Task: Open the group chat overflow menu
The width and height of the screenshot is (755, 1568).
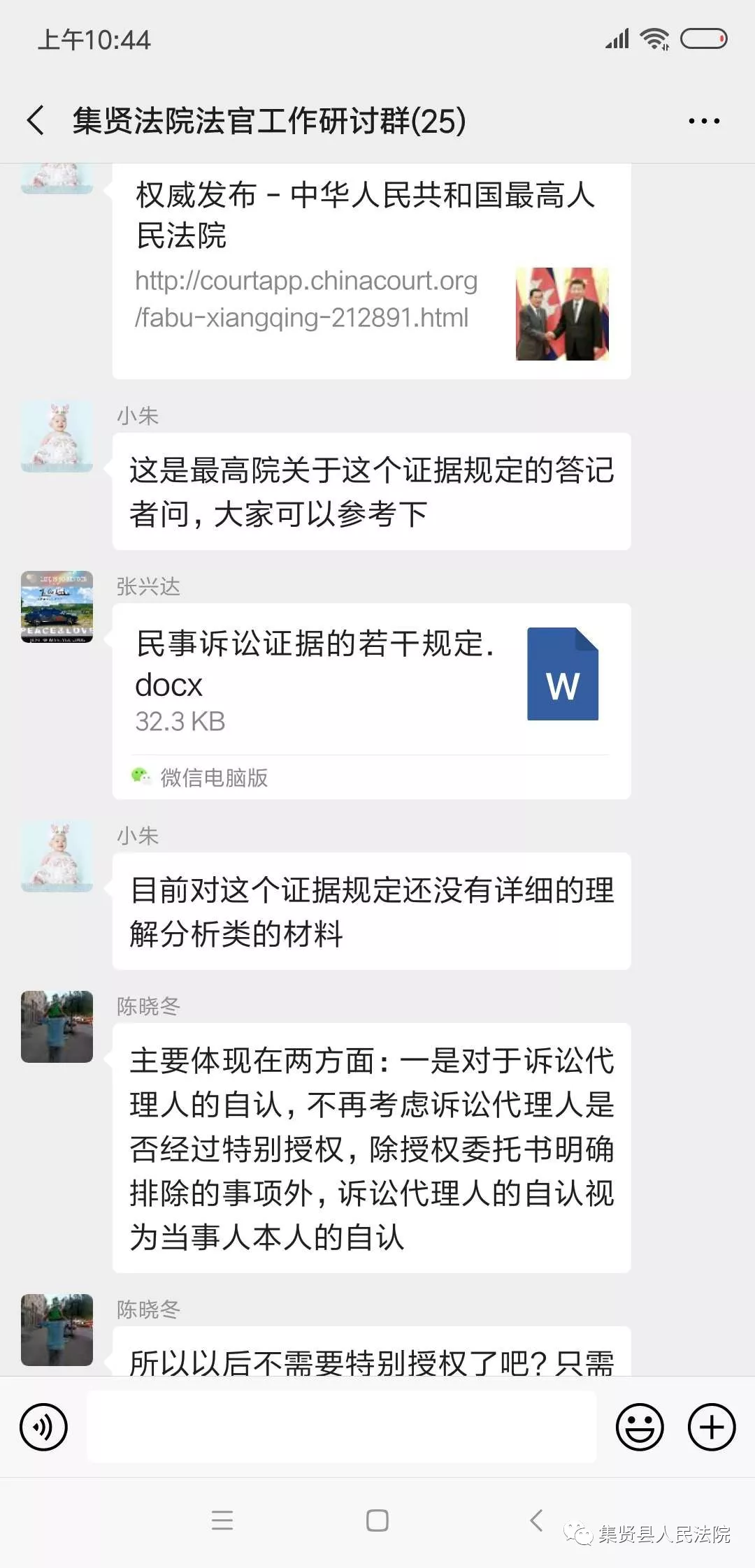Action: click(x=703, y=121)
